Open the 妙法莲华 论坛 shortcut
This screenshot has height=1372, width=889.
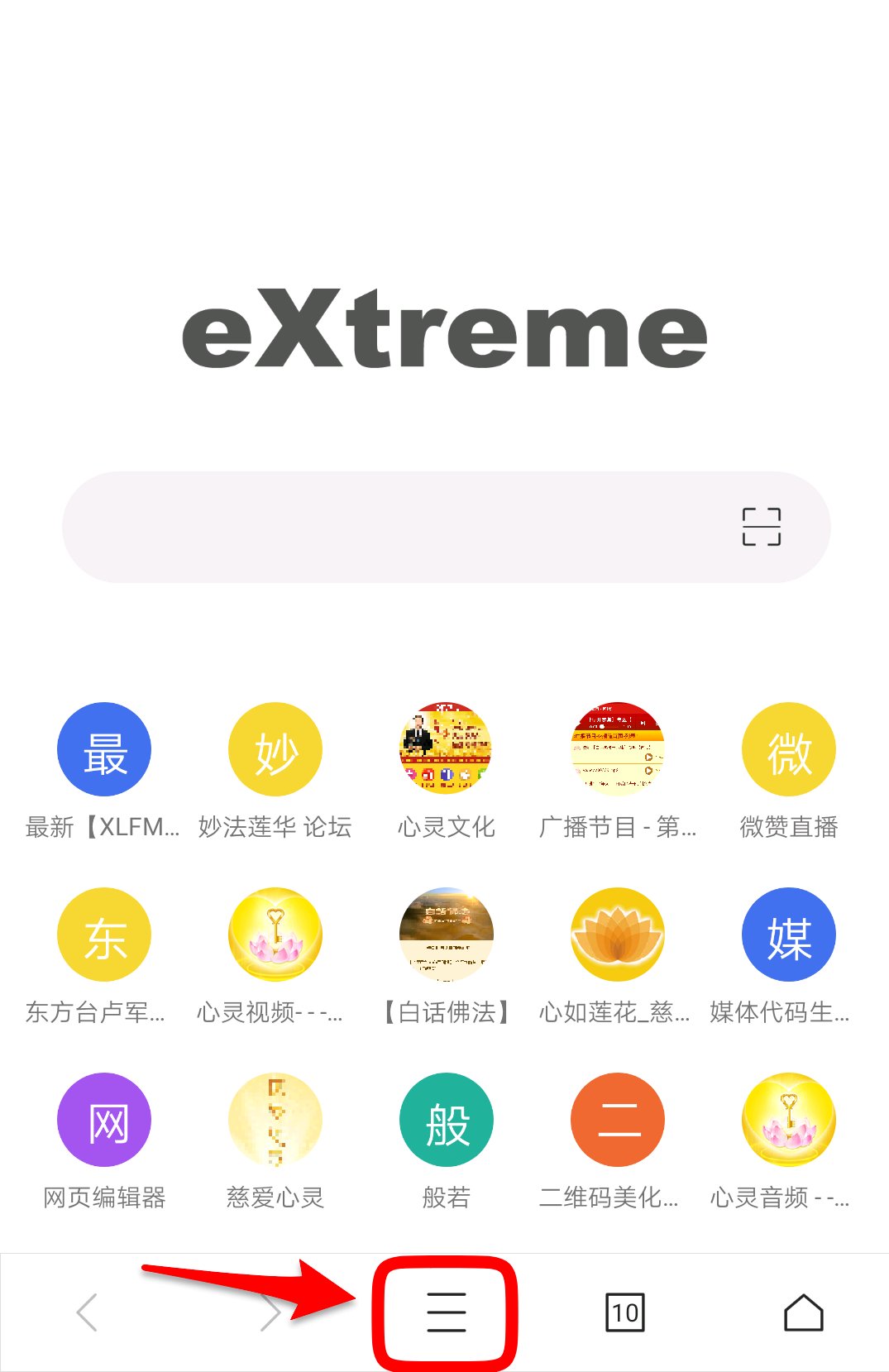coord(275,750)
